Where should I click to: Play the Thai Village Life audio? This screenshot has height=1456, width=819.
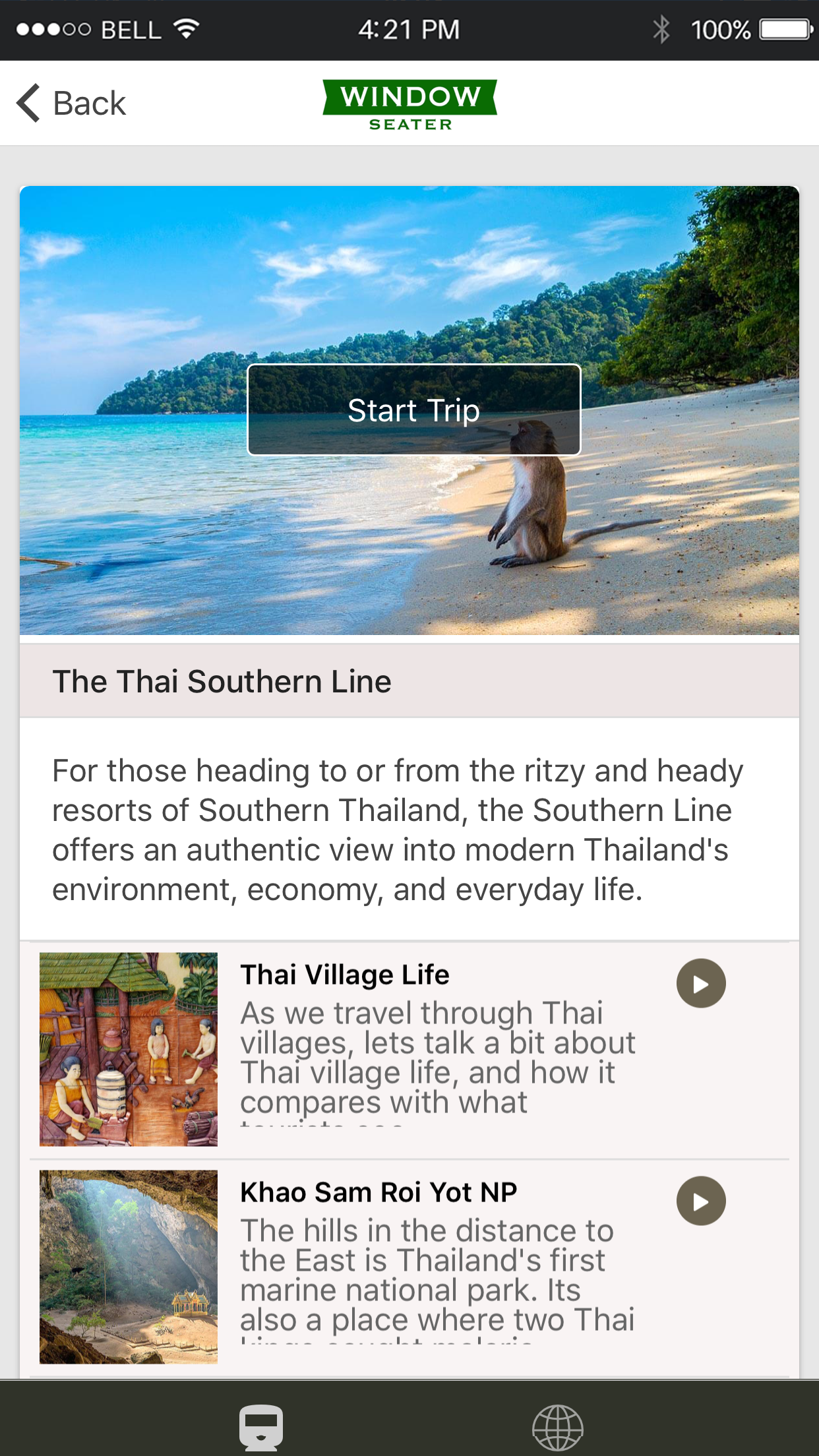click(701, 983)
